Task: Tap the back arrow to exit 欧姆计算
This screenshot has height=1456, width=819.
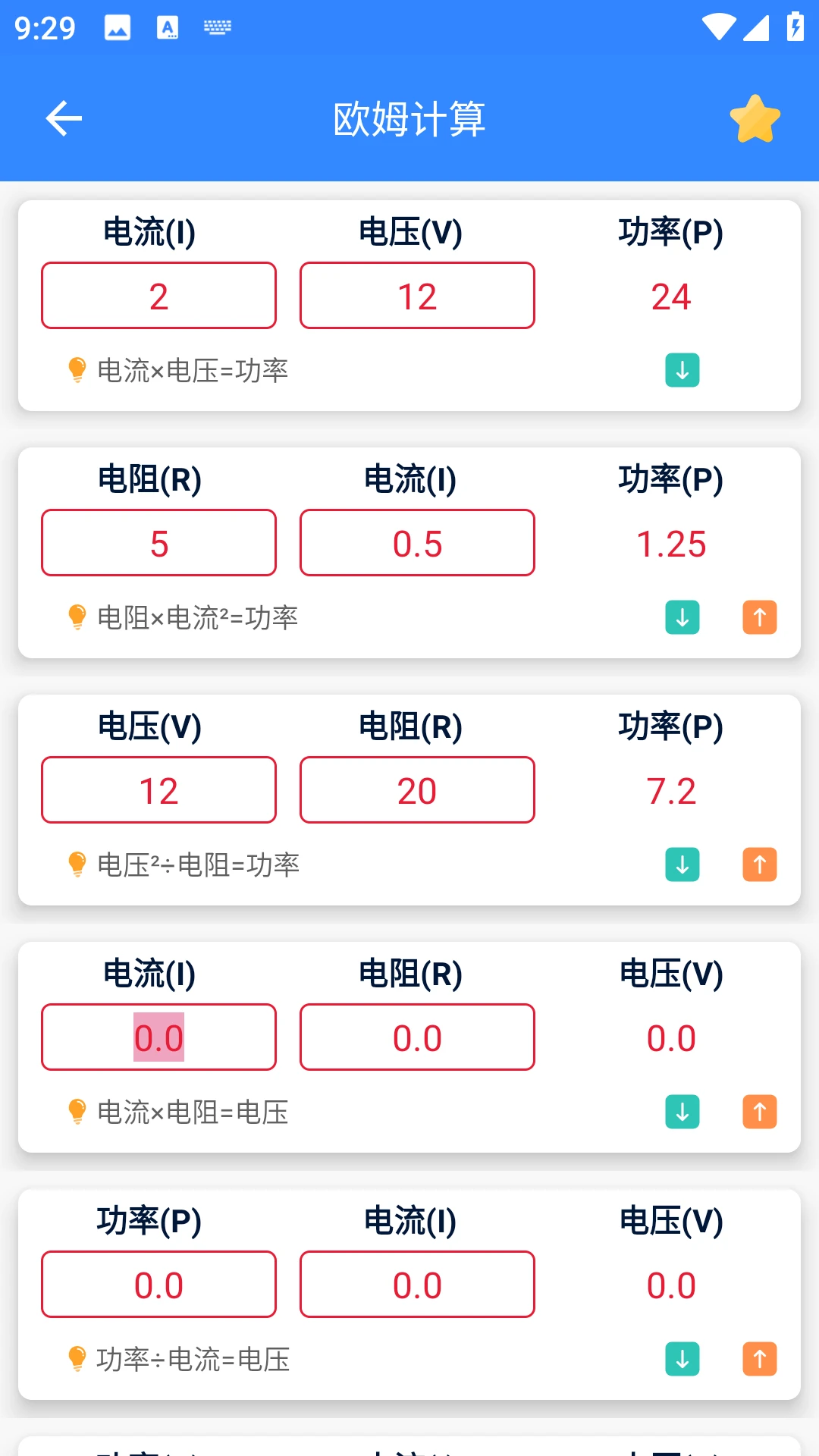Action: coord(64,118)
